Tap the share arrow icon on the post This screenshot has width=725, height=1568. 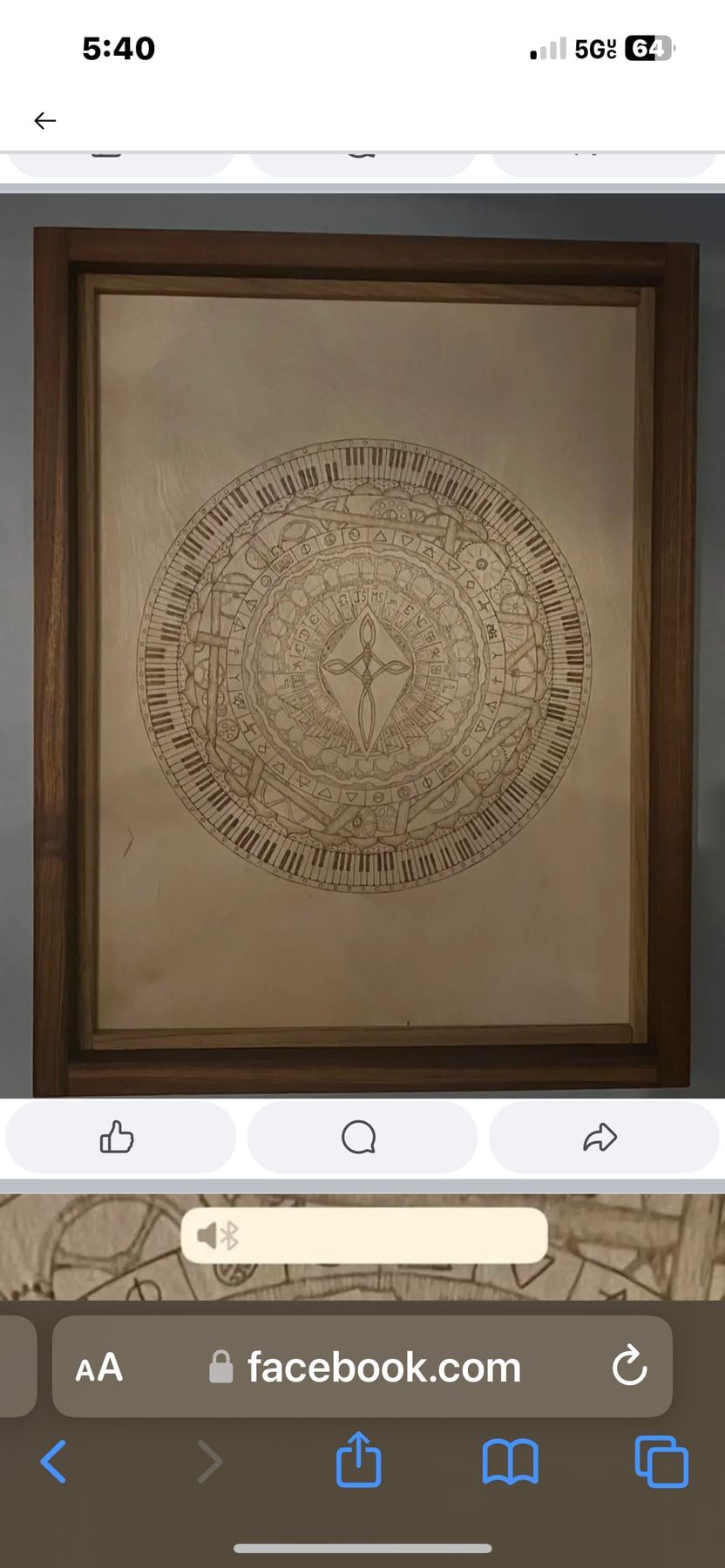point(603,1137)
